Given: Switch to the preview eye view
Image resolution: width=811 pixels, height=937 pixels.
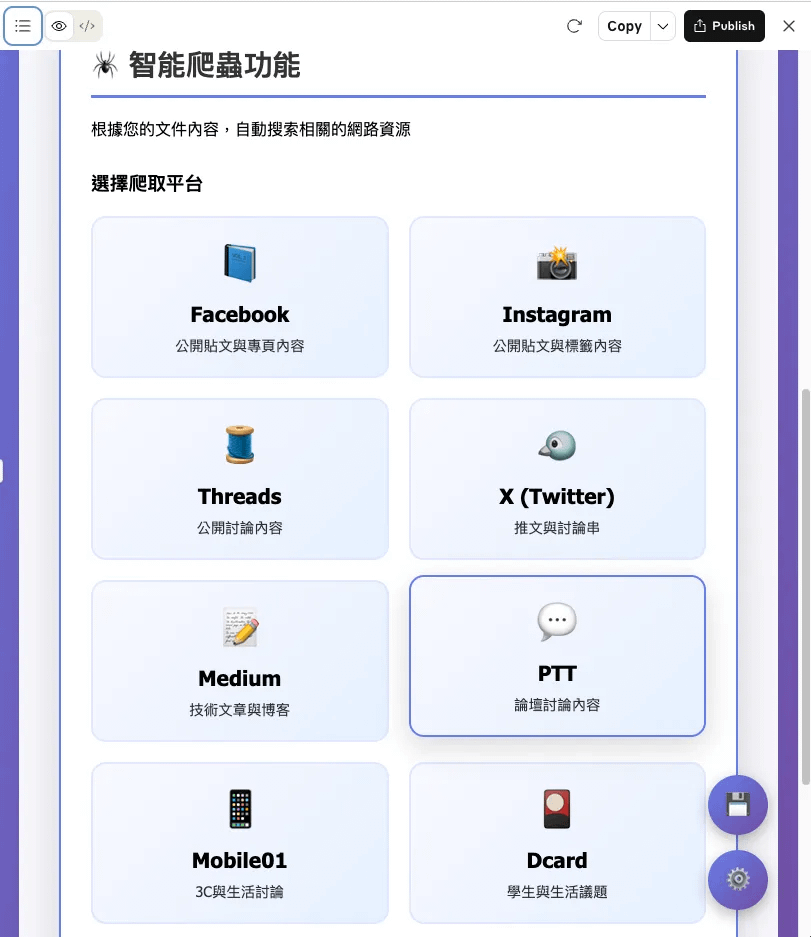Looking at the screenshot, I should tap(59, 26).
